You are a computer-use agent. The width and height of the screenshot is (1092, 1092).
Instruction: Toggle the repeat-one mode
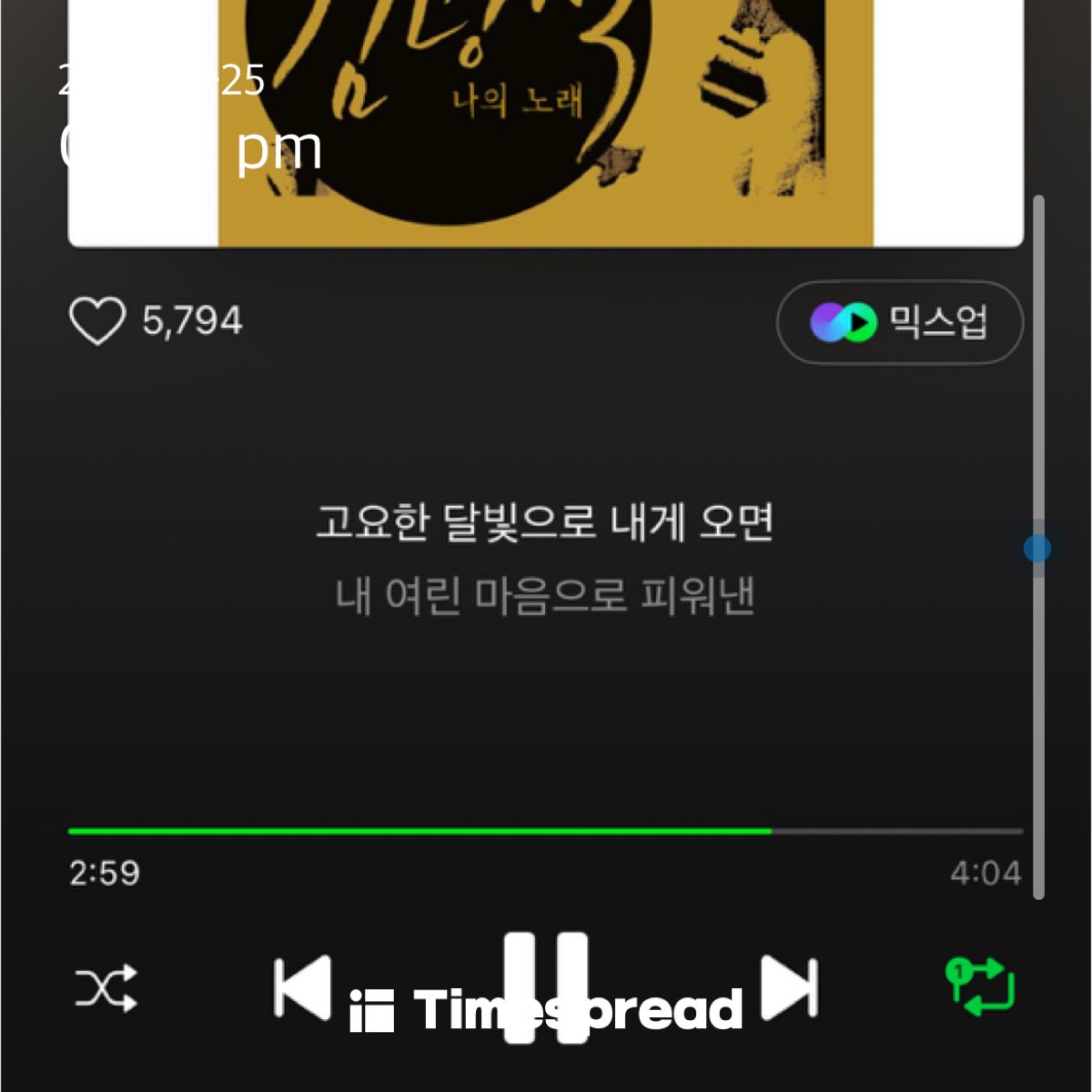[x=980, y=986]
